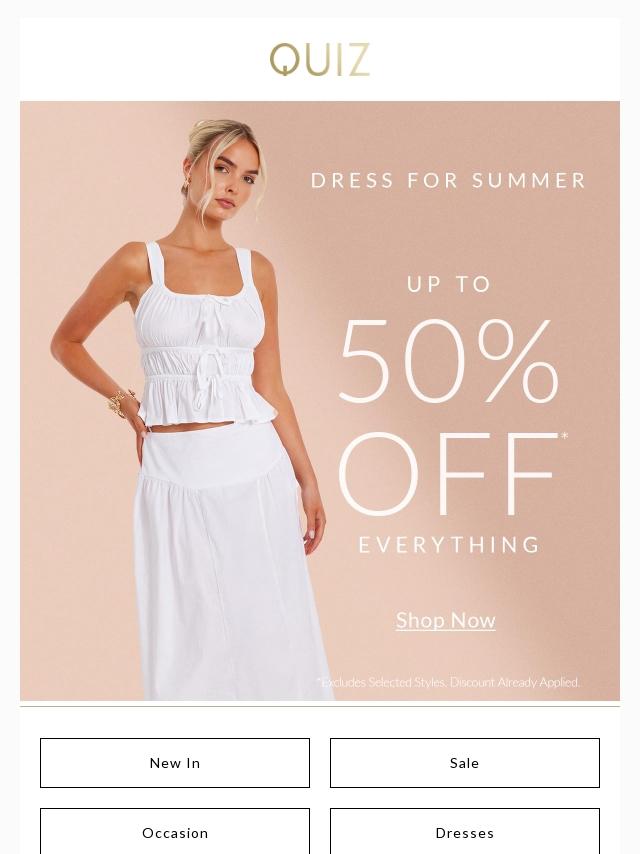Open the Dress For Summer banner
The image size is (640, 854).
coord(320,400)
